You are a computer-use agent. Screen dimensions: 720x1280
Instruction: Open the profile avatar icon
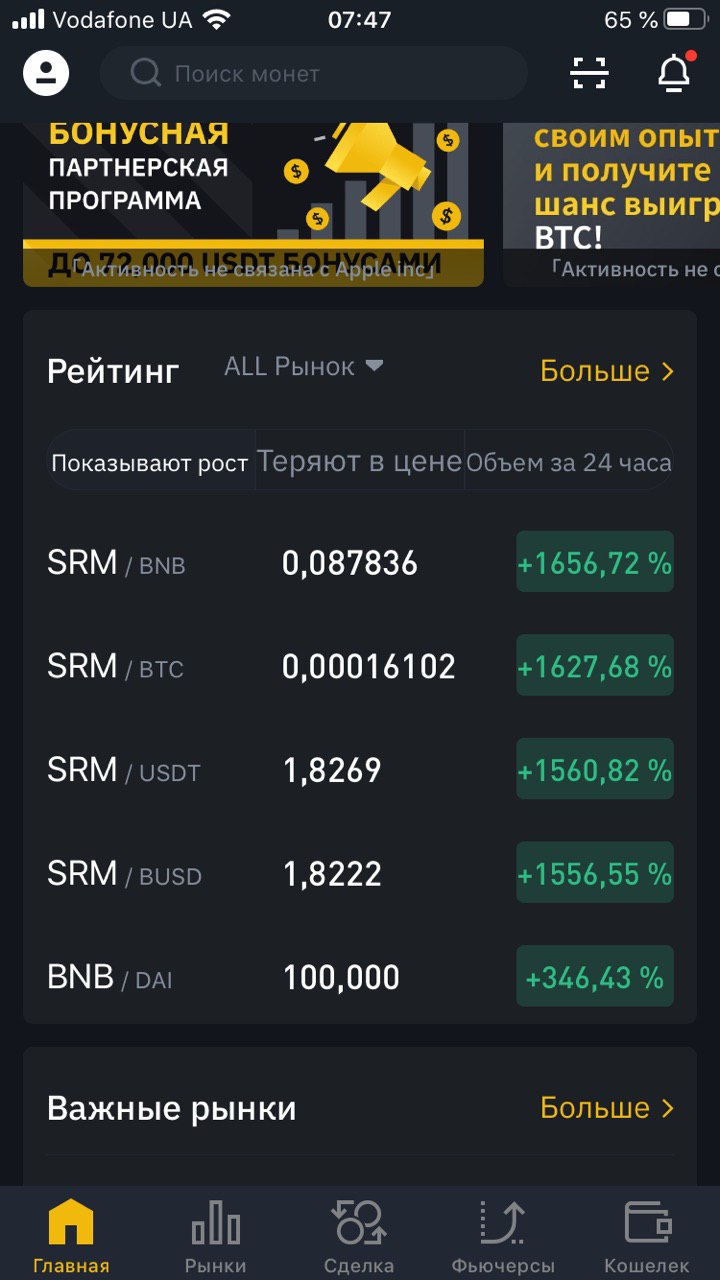pyautogui.click(x=46, y=73)
